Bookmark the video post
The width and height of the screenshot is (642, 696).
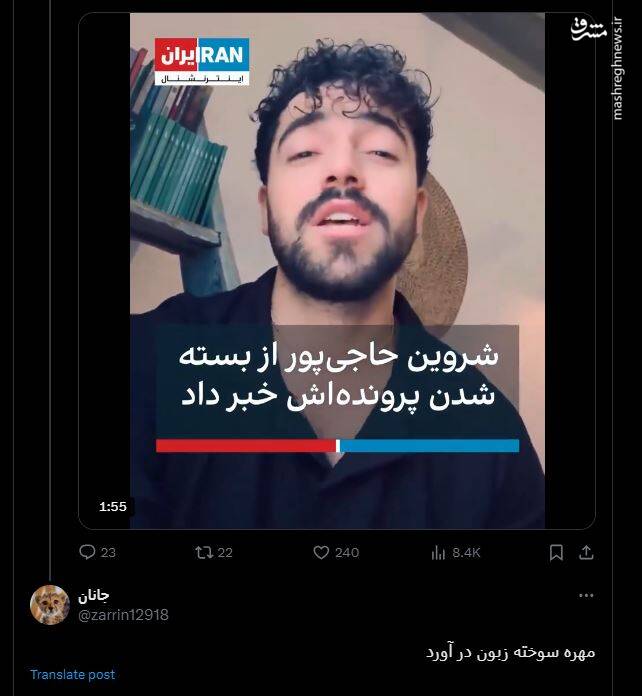[557, 552]
